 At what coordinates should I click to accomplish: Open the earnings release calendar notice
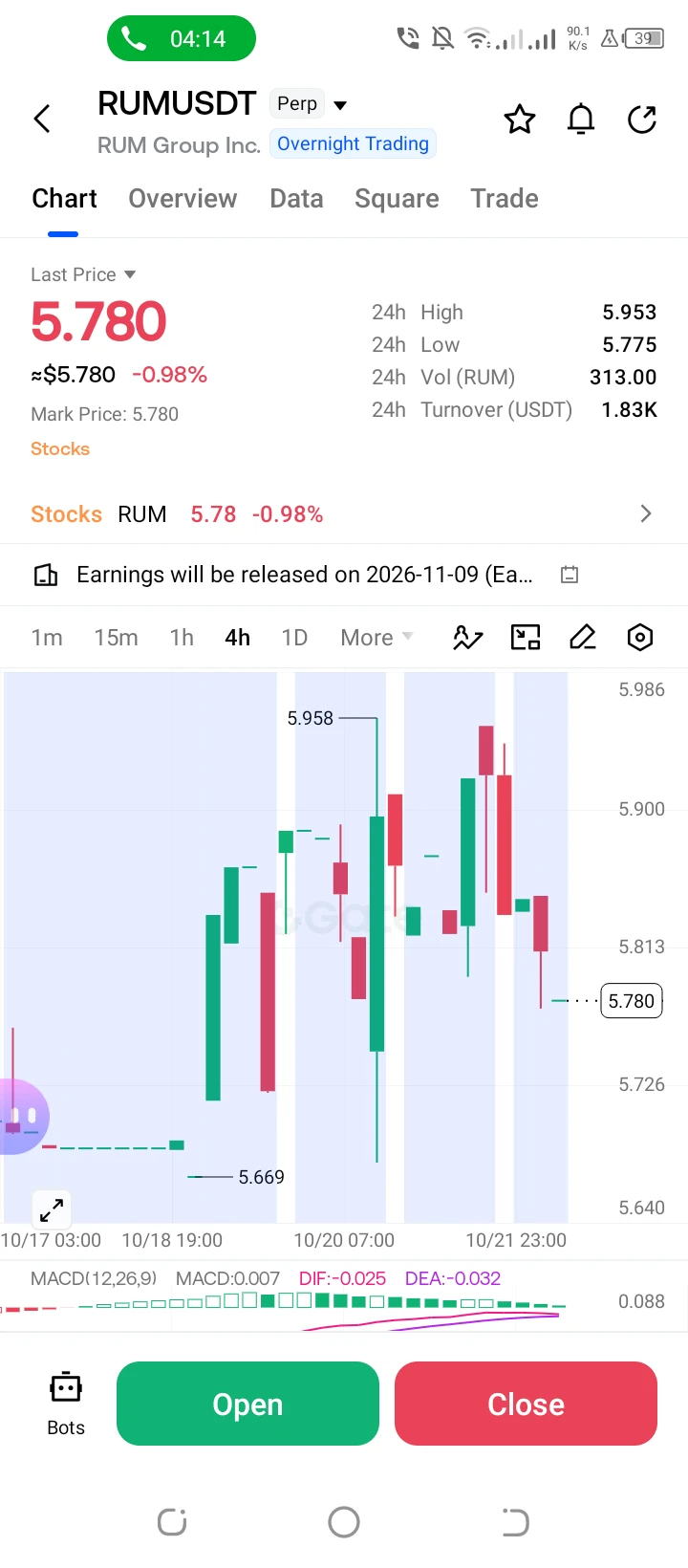(344, 575)
